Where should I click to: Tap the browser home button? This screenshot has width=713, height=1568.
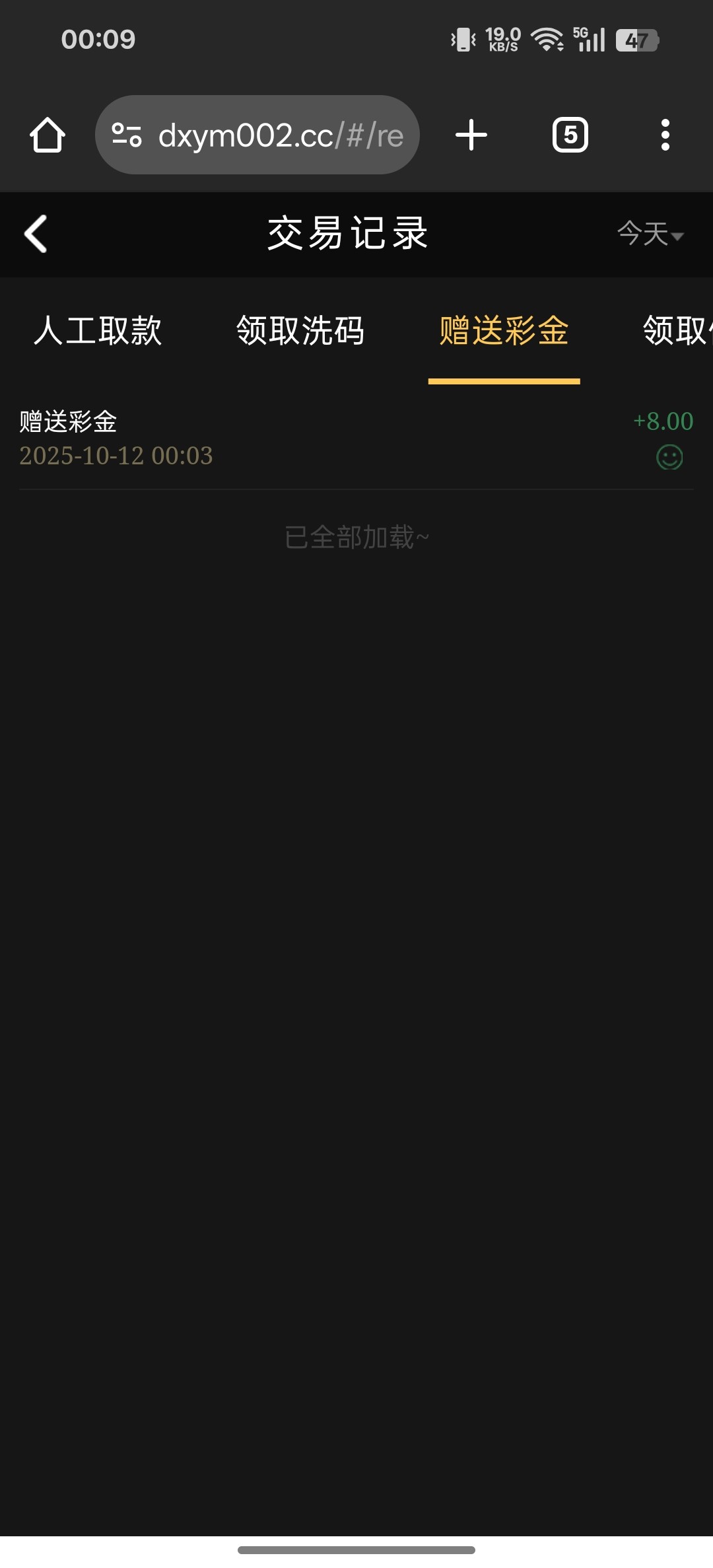point(48,135)
